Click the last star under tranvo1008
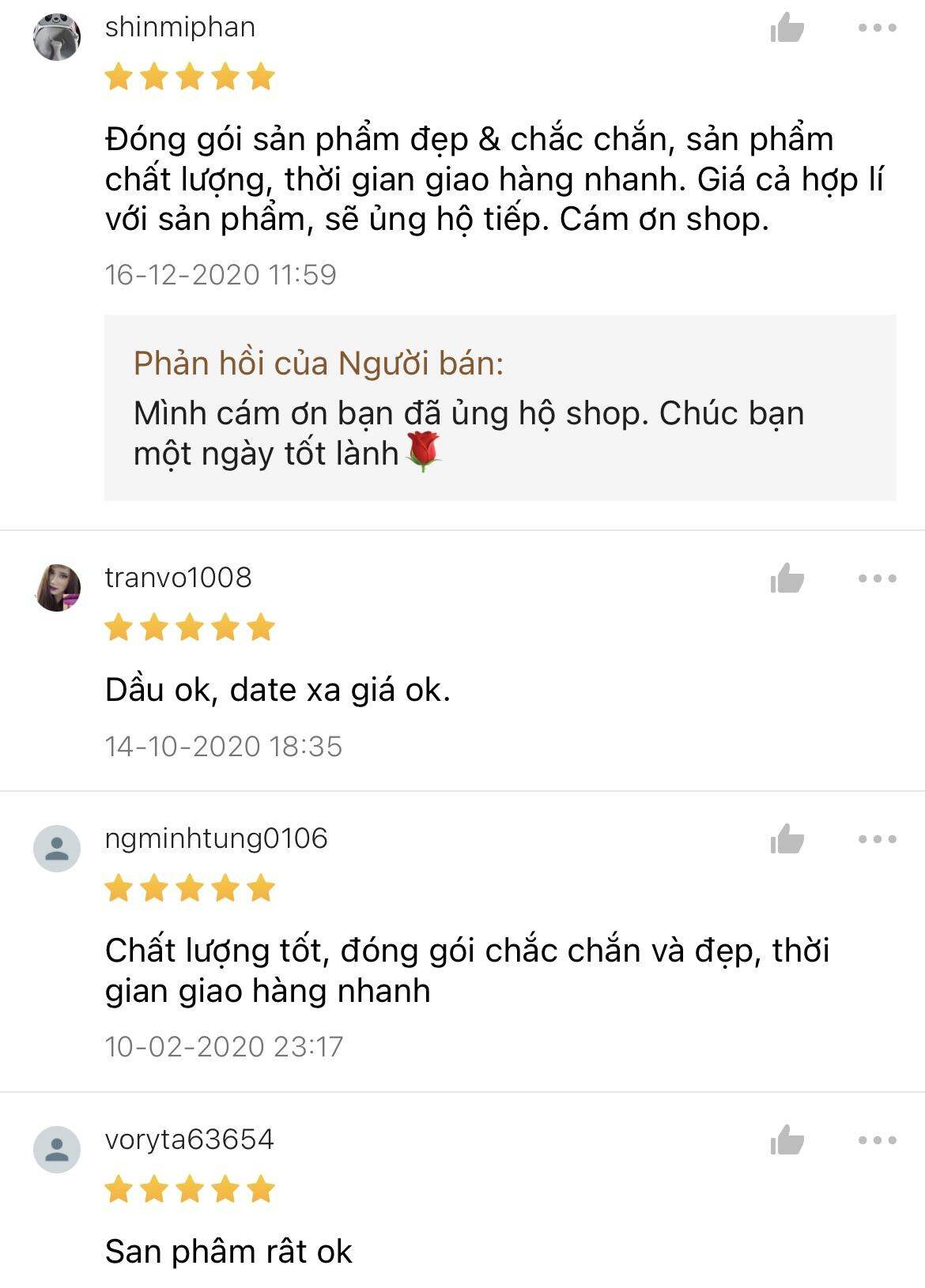925x1288 pixels. click(x=261, y=628)
